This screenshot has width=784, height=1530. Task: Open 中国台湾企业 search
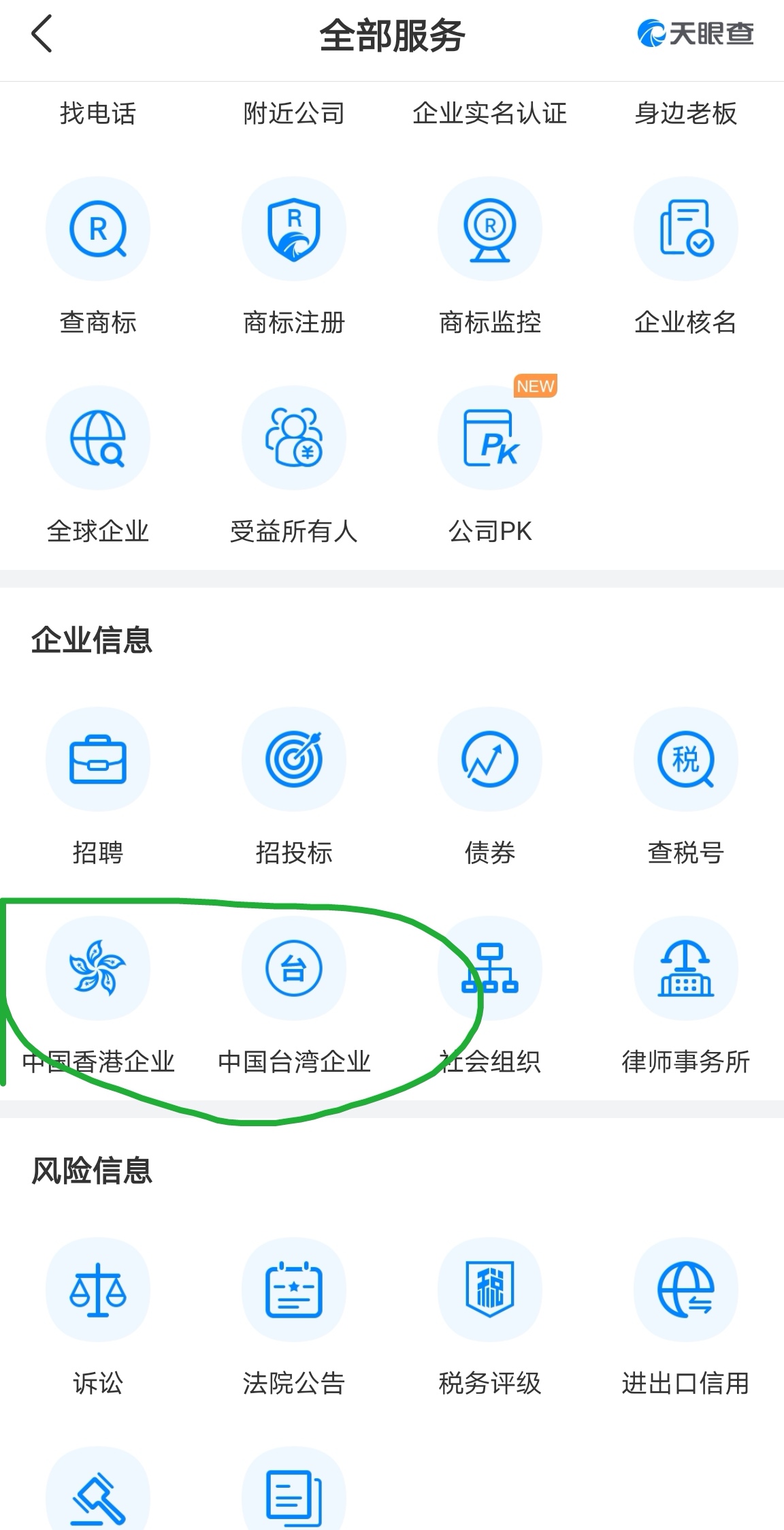(x=294, y=968)
